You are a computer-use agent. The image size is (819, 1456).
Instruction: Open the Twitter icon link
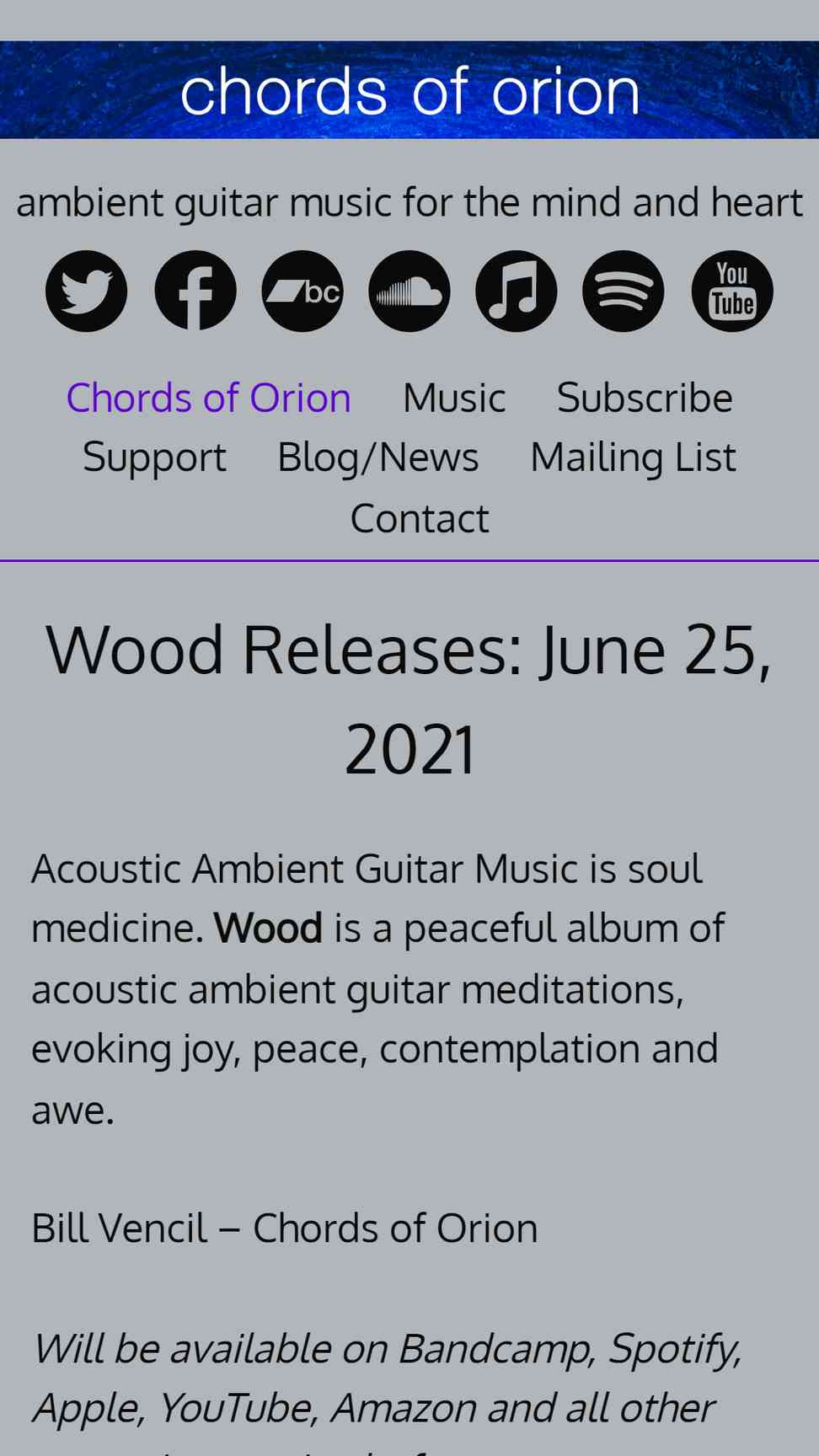coord(87,291)
